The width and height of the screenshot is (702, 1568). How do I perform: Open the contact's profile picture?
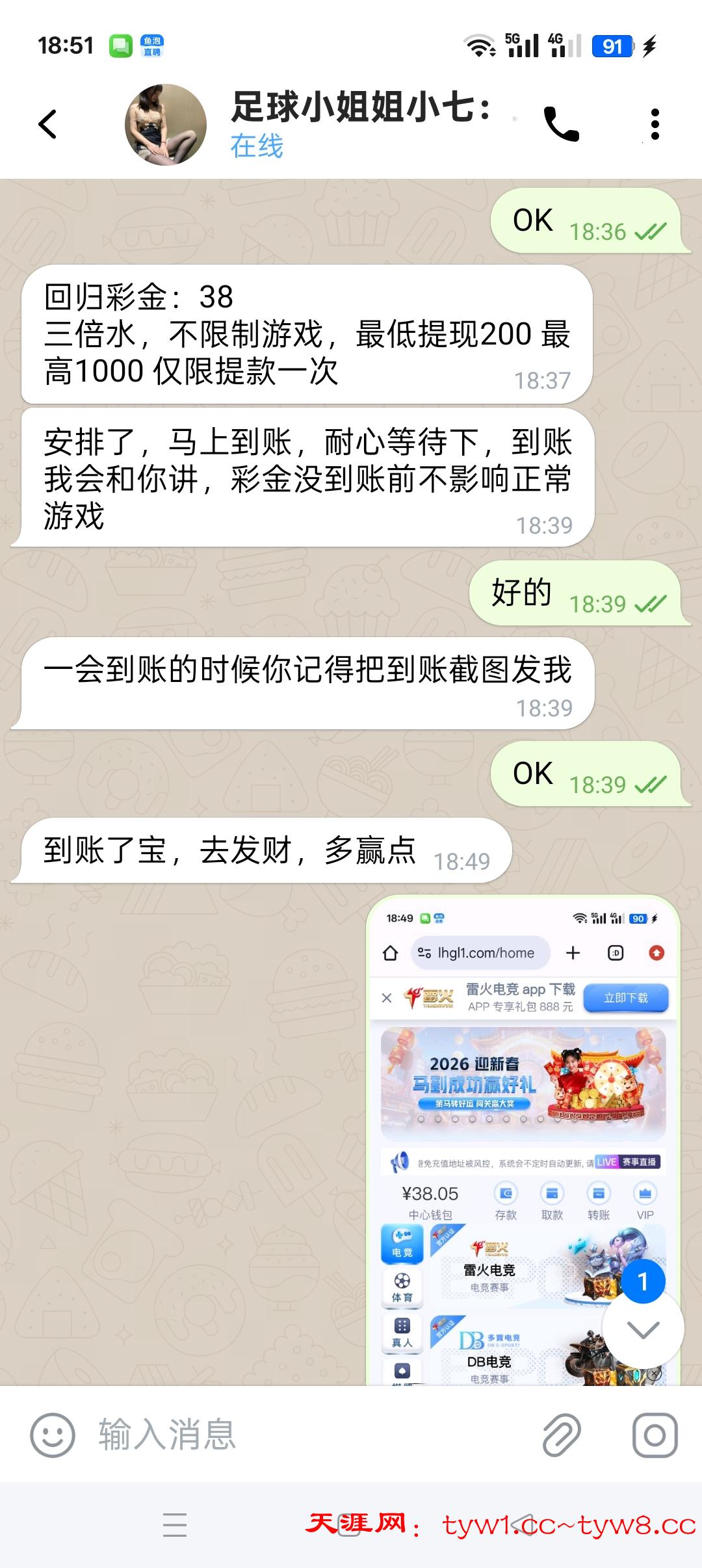[165, 124]
